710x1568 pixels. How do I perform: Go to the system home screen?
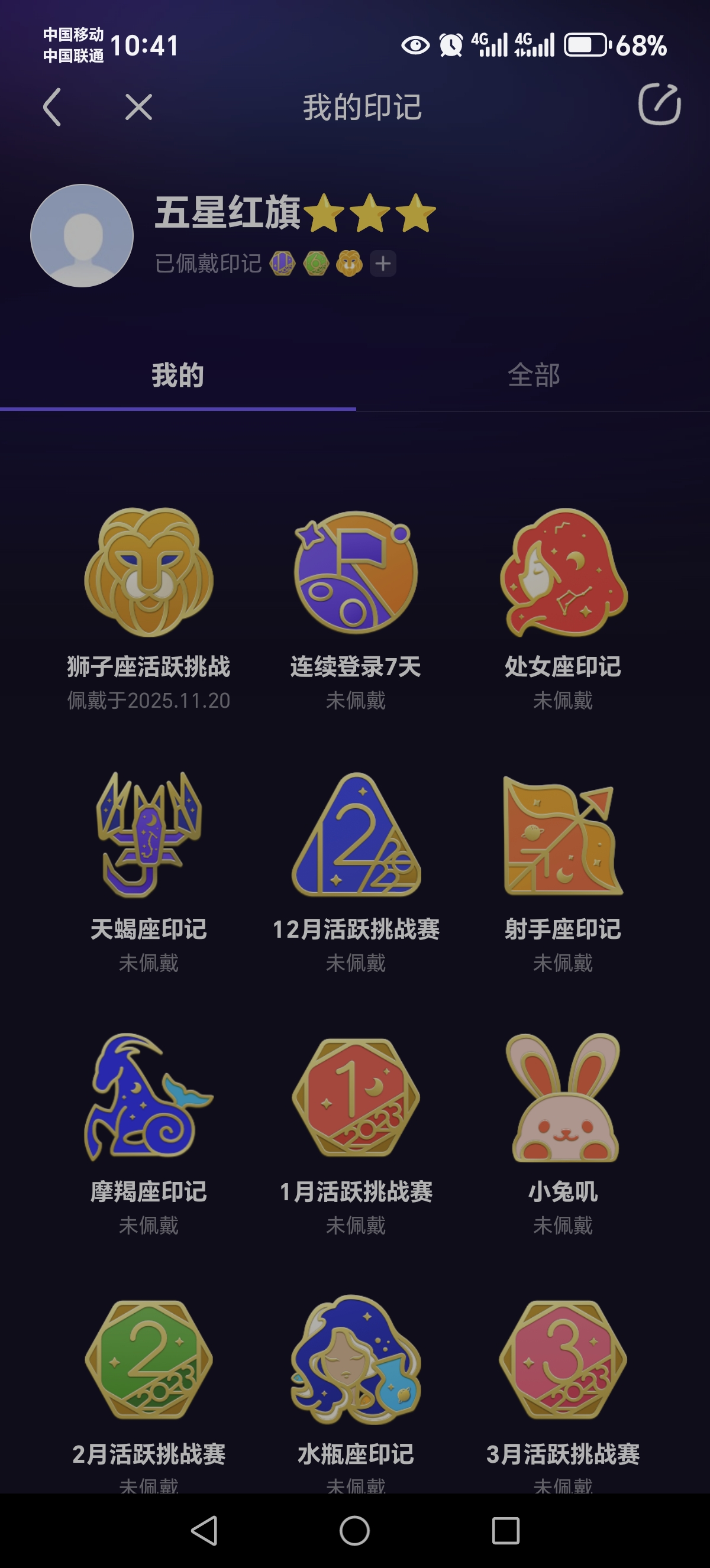tap(354, 1530)
